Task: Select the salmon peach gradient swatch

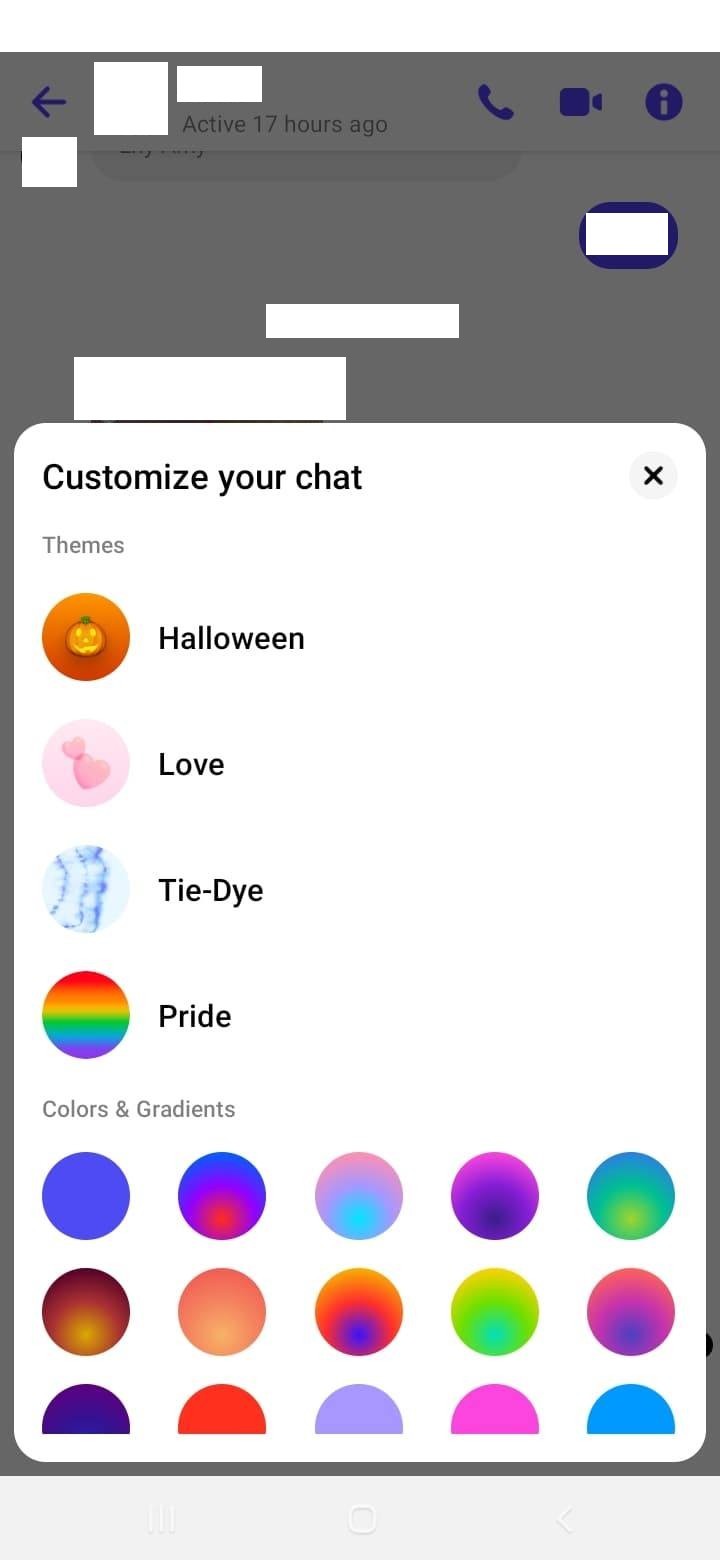Action: (x=222, y=1312)
